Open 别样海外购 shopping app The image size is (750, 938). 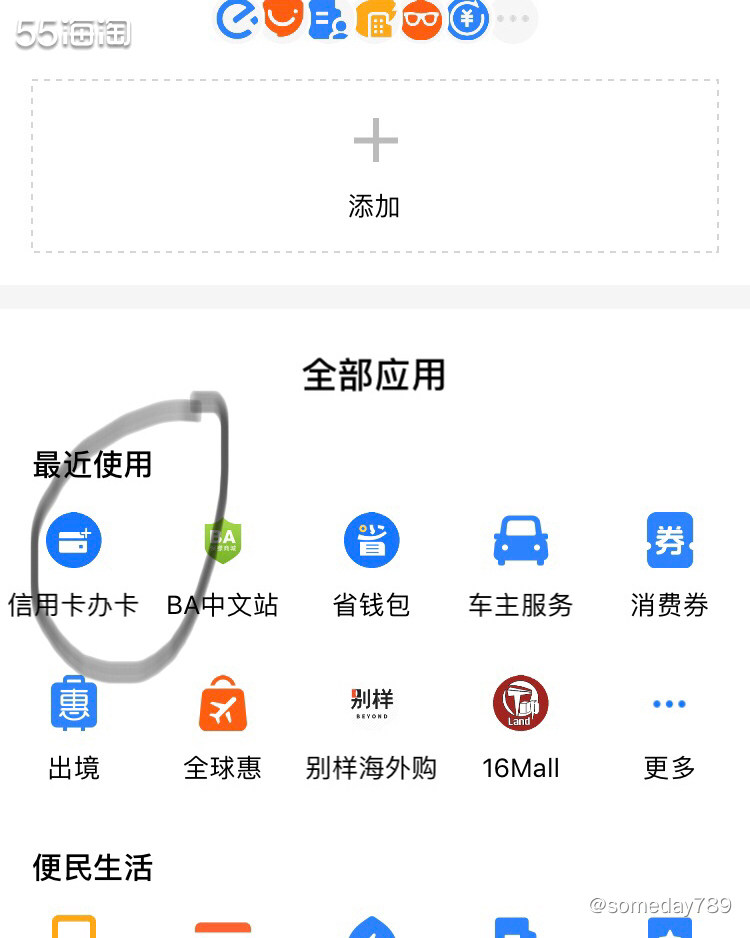point(371,726)
